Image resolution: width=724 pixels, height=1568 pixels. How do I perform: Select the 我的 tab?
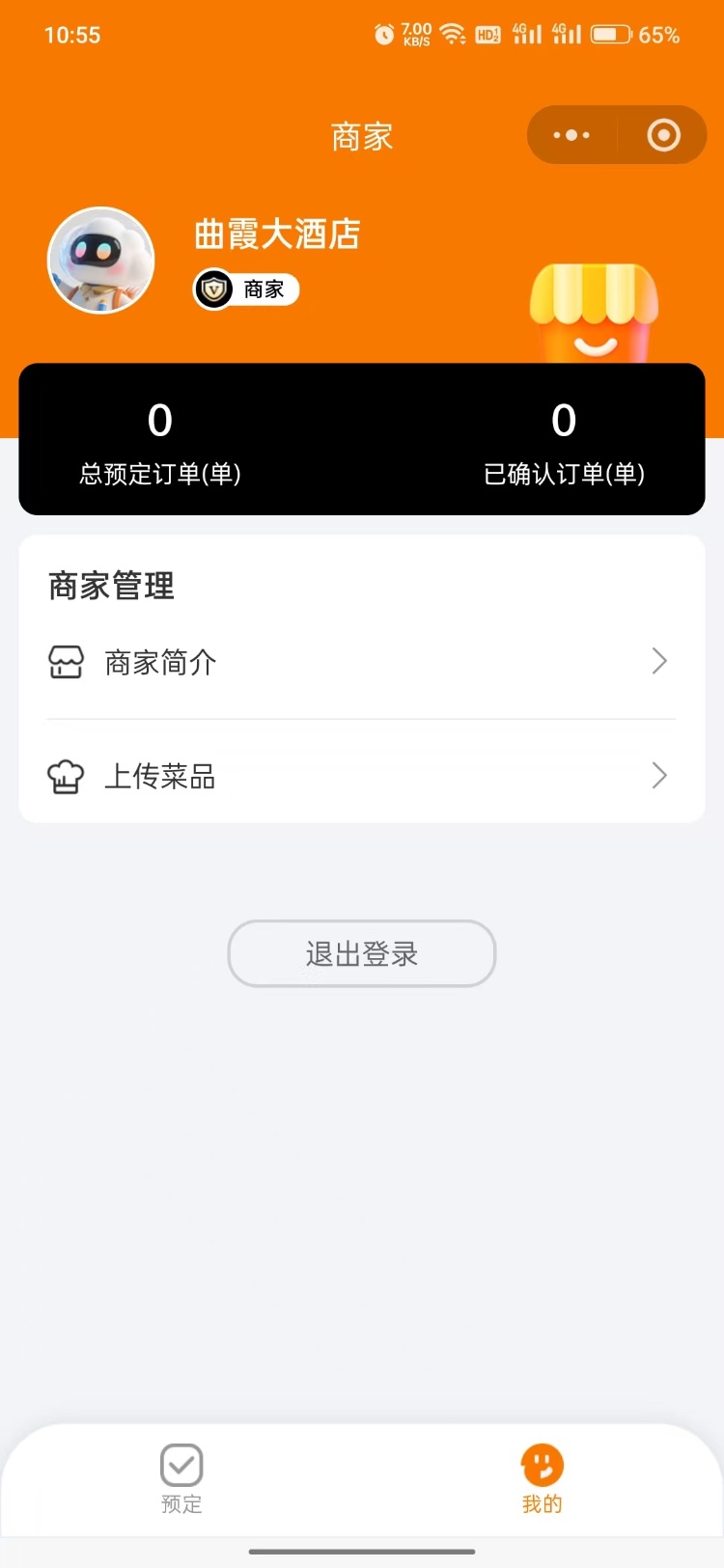pyautogui.click(x=542, y=1478)
